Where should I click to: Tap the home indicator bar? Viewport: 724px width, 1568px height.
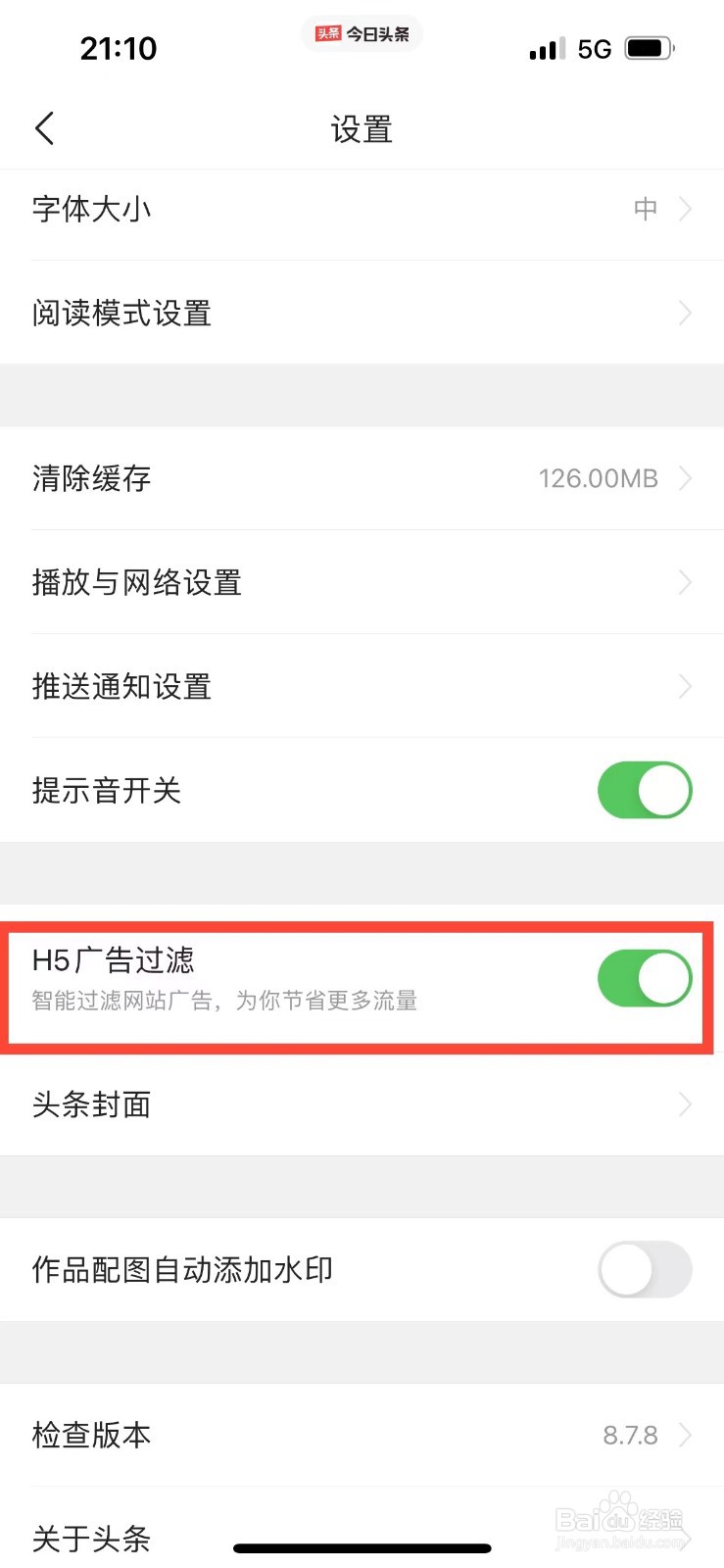[362, 1548]
